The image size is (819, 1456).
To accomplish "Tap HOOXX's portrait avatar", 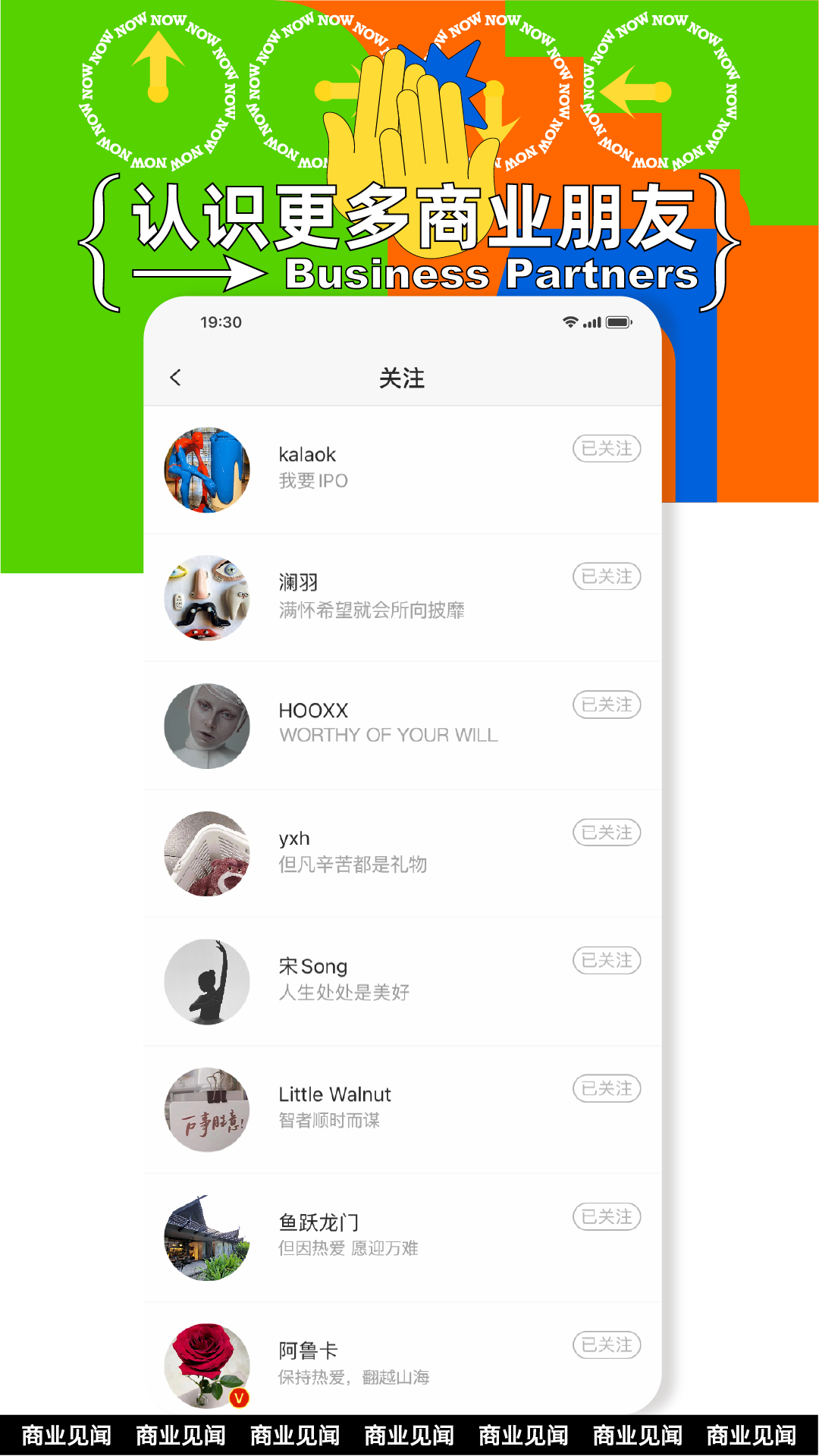I will pyautogui.click(x=205, y=726).
